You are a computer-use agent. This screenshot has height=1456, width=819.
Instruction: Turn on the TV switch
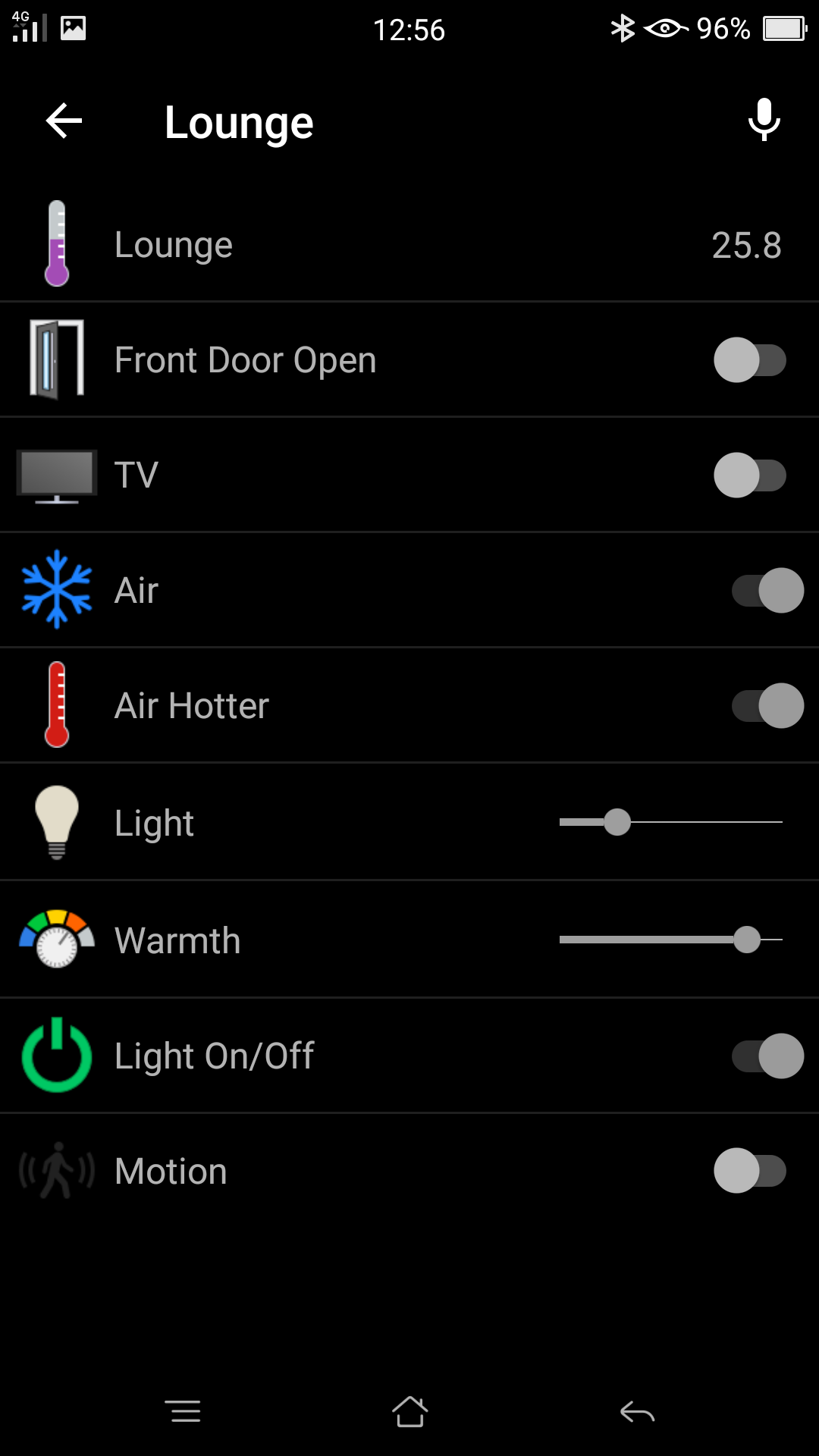(749, 475)
